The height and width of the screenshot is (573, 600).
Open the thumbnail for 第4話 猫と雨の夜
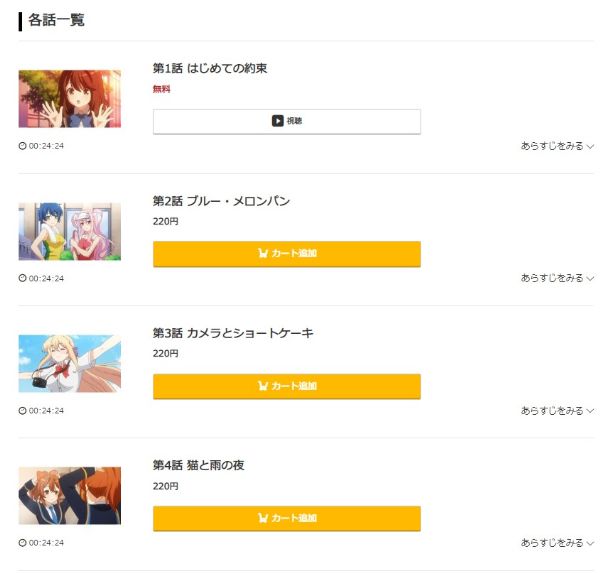[x=69, y=496]
